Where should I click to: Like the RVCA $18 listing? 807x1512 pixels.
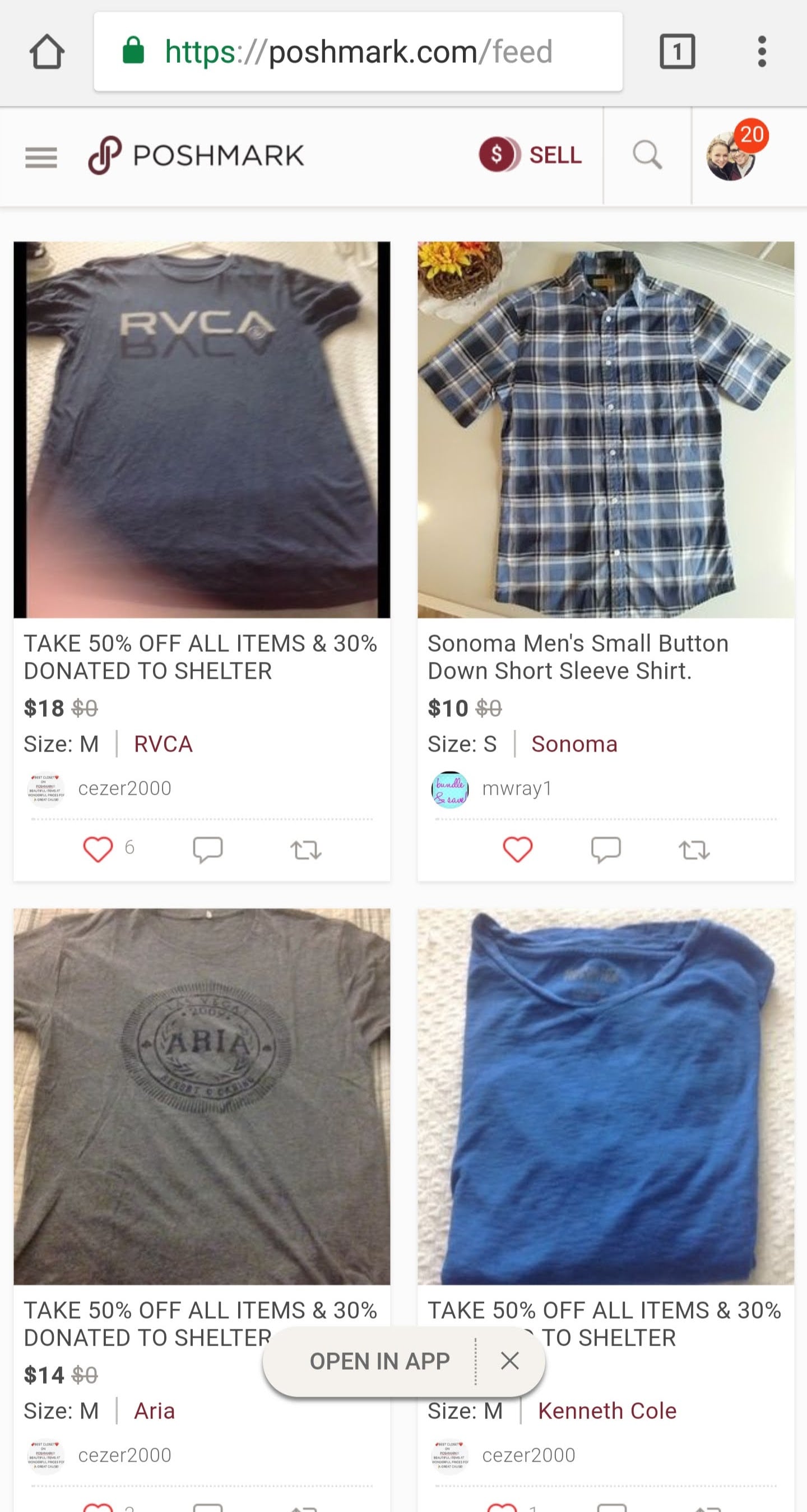click(x=98, y=848)
